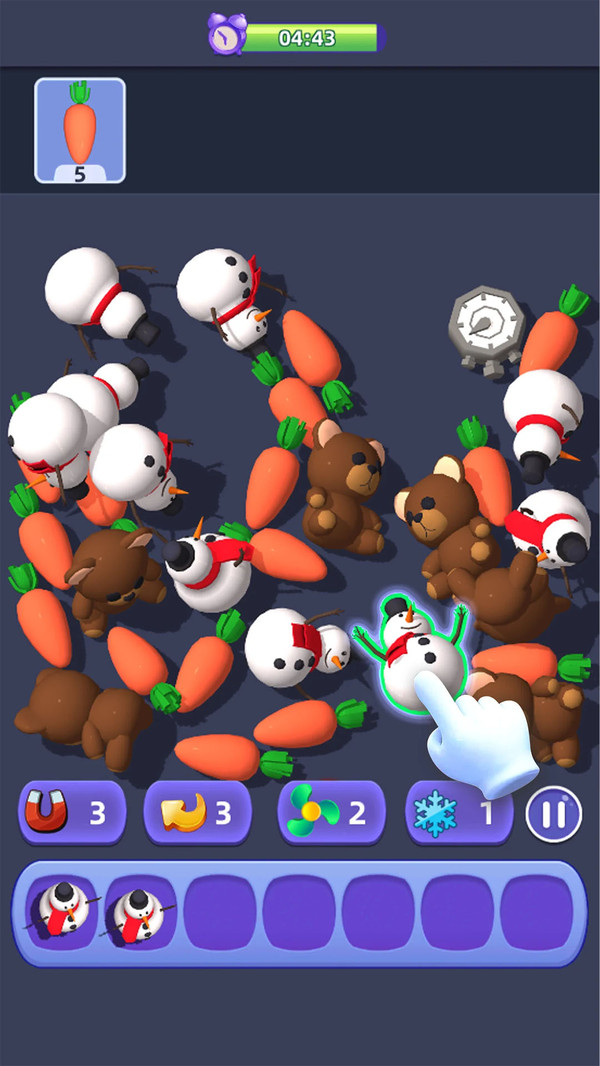
Task: Collect the stone clock item
Action: (483, 329)
